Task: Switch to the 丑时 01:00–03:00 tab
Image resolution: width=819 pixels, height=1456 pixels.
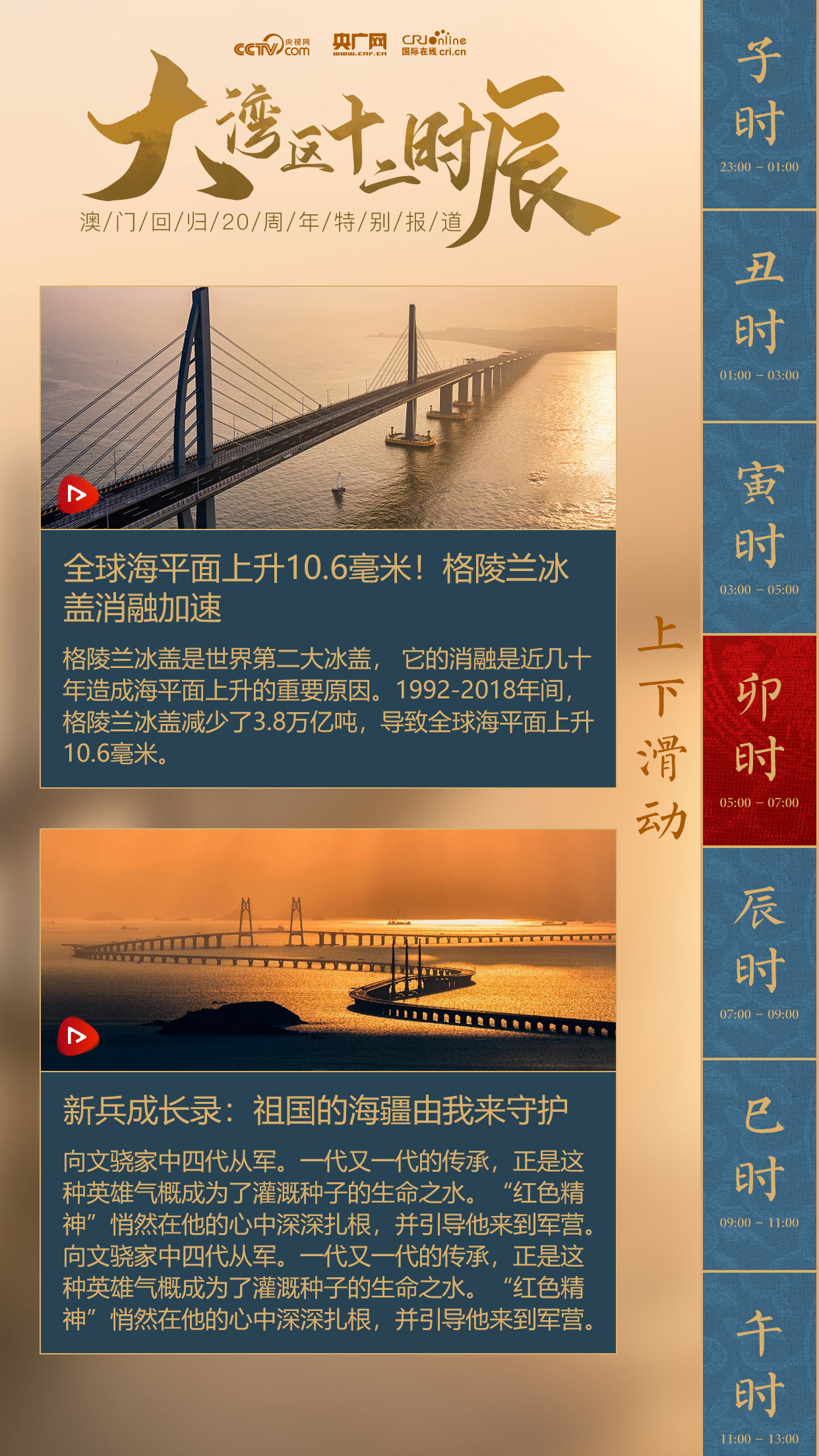Action: pyautogui.click(x=759, y=317)
